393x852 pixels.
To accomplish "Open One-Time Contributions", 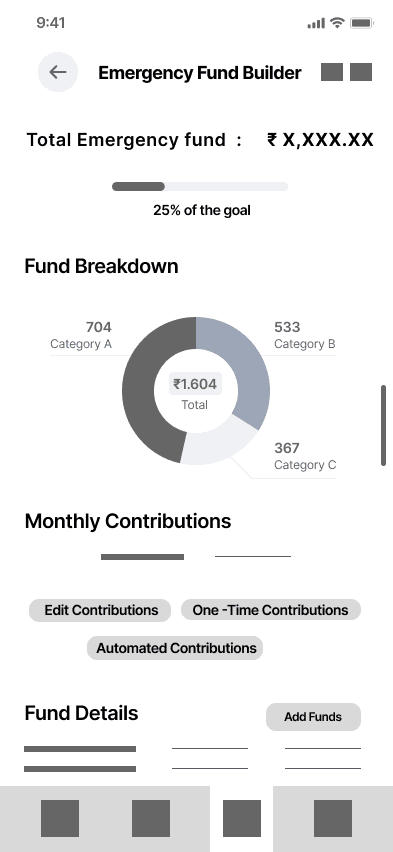I will pyautogui.click(x=271, y=610).
